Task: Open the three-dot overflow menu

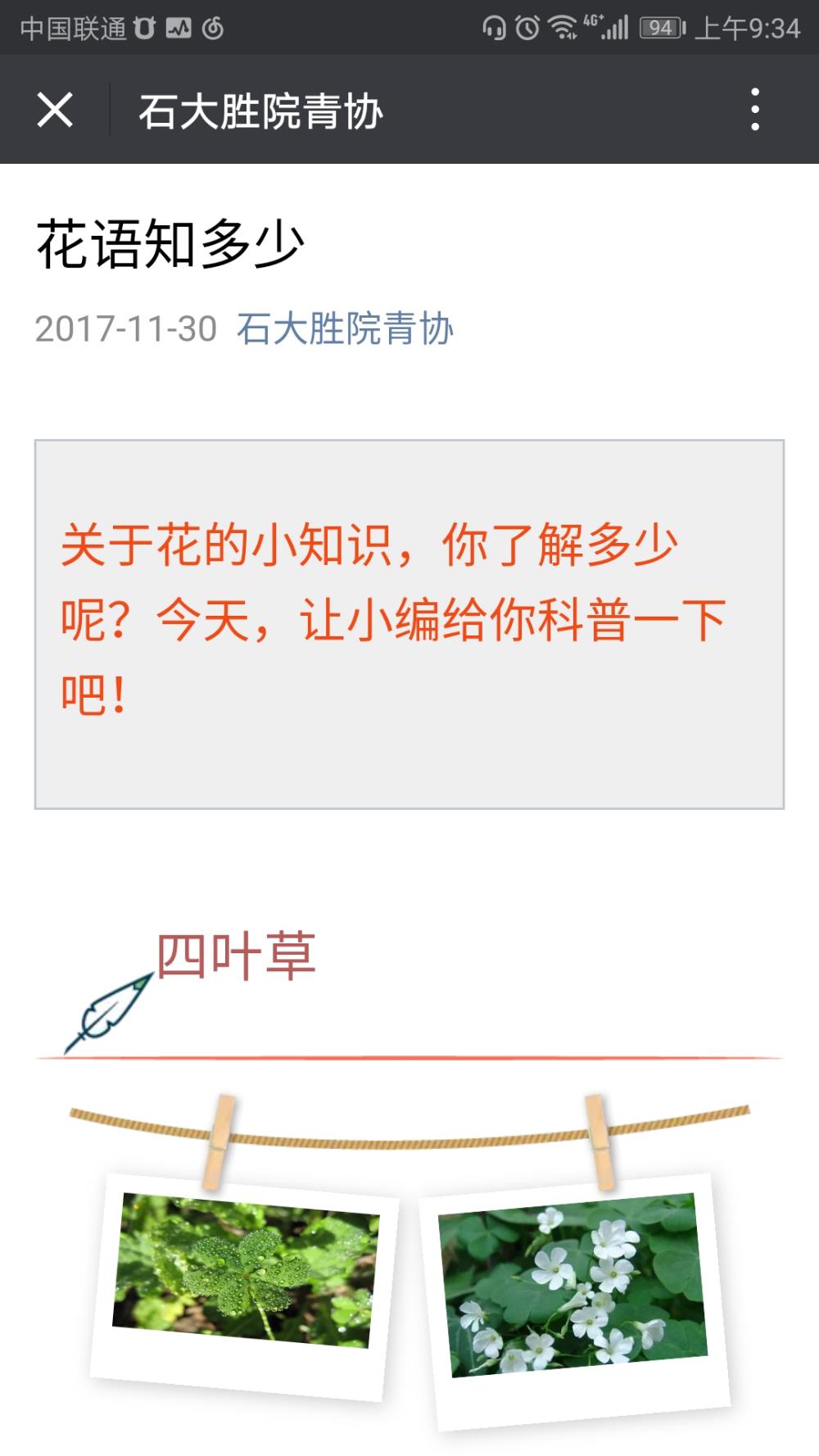Action: click(755, 110)
